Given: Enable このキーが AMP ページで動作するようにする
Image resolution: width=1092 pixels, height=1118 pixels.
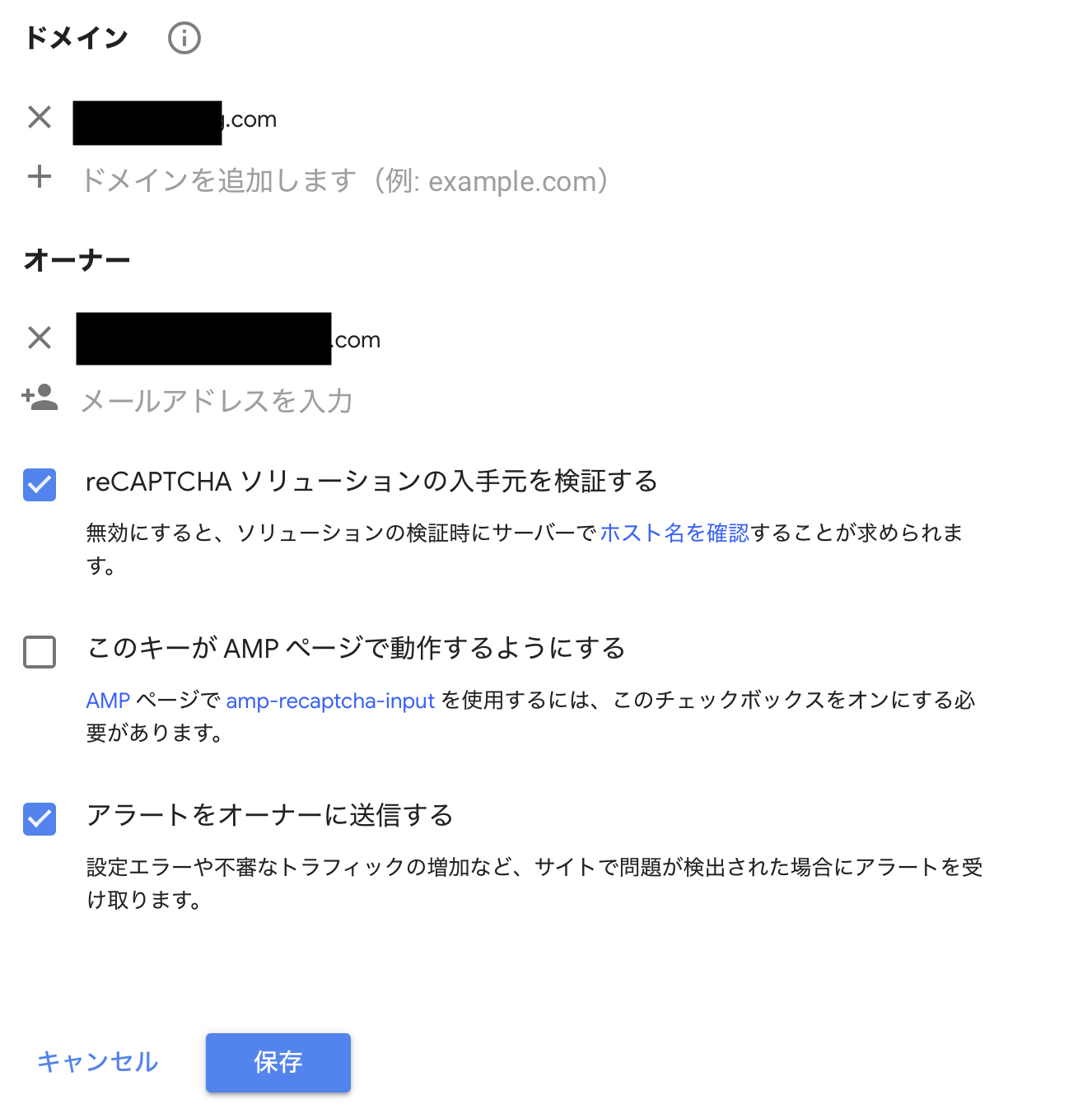Looking at the screenshot, I should click(40, 652).
